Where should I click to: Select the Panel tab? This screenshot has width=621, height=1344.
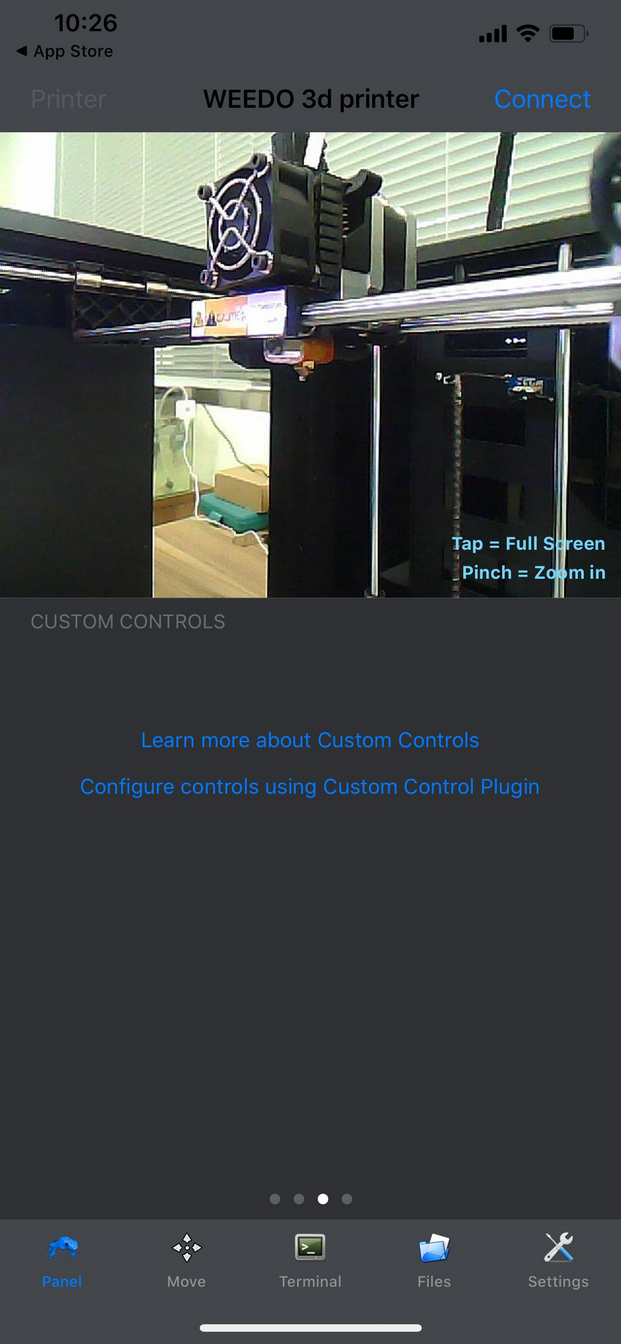click(62, 1260)
